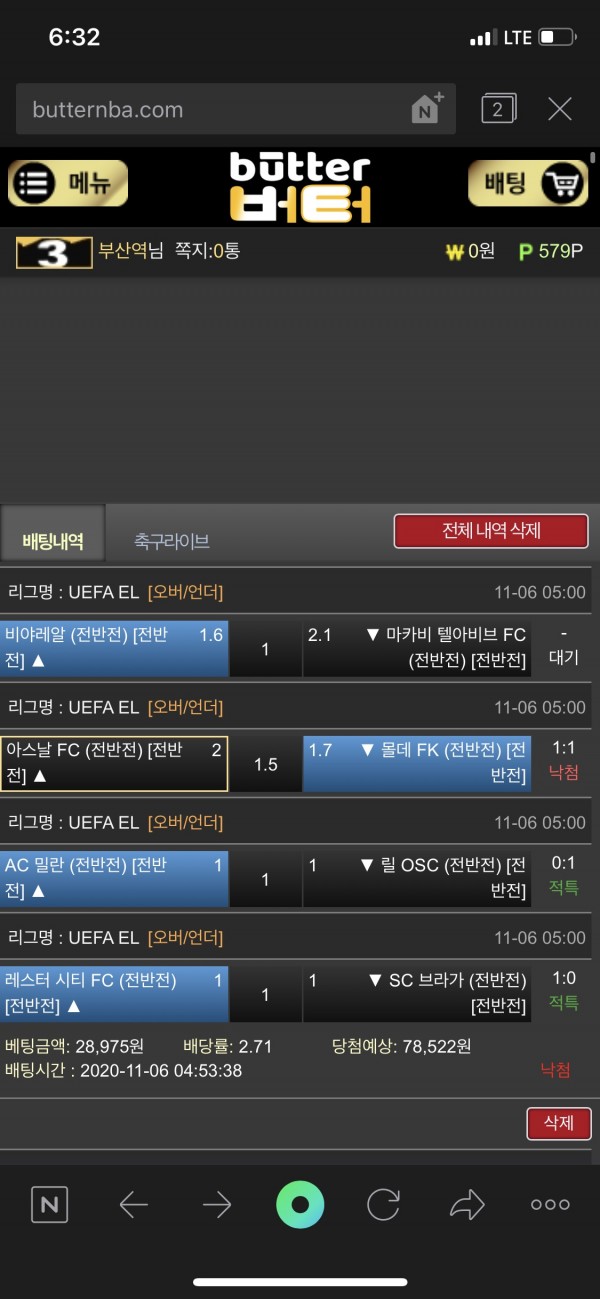
Task: Add page via the N+ bookmark icon
Action: click(427, 109)
